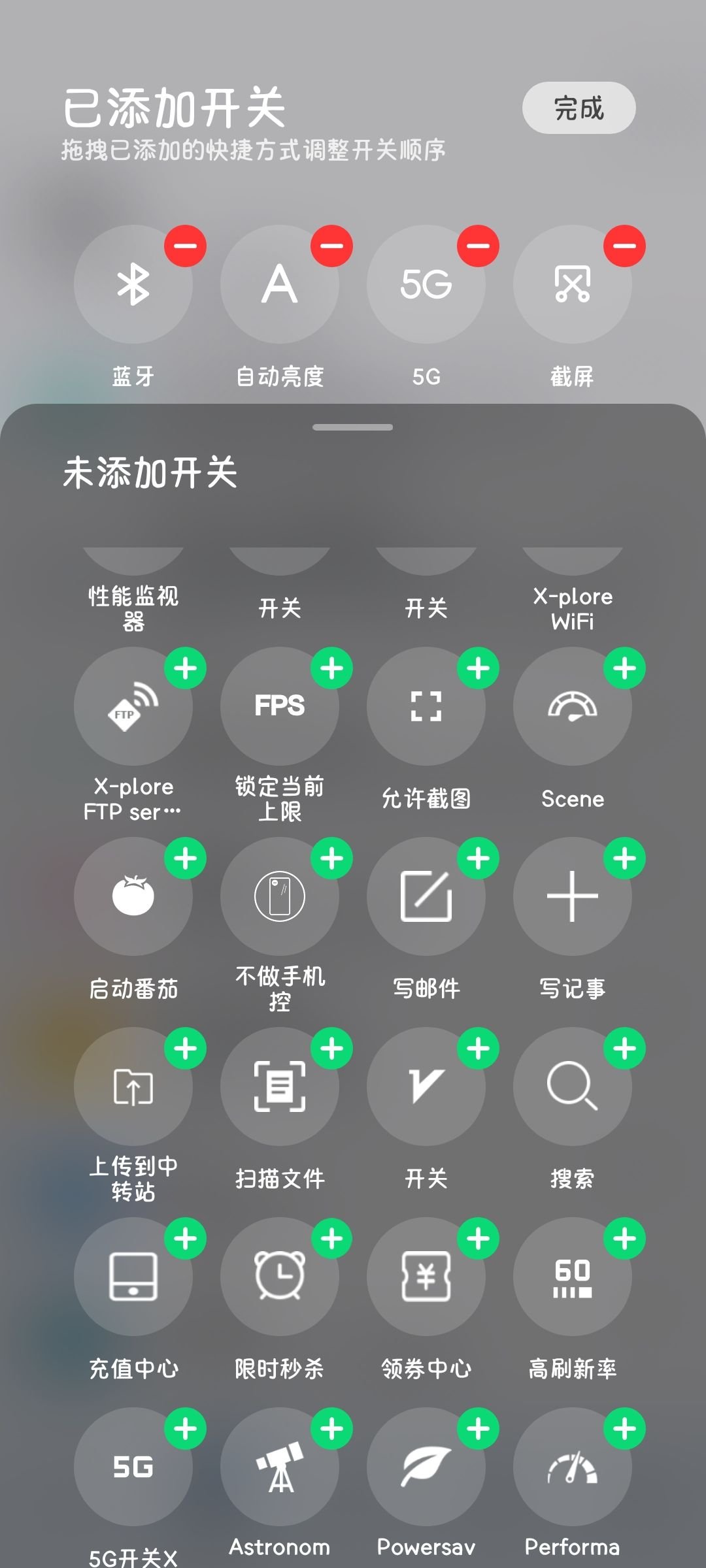Remove the 自动亮度 switch
706x1568 pixels.
coord(332,246)
